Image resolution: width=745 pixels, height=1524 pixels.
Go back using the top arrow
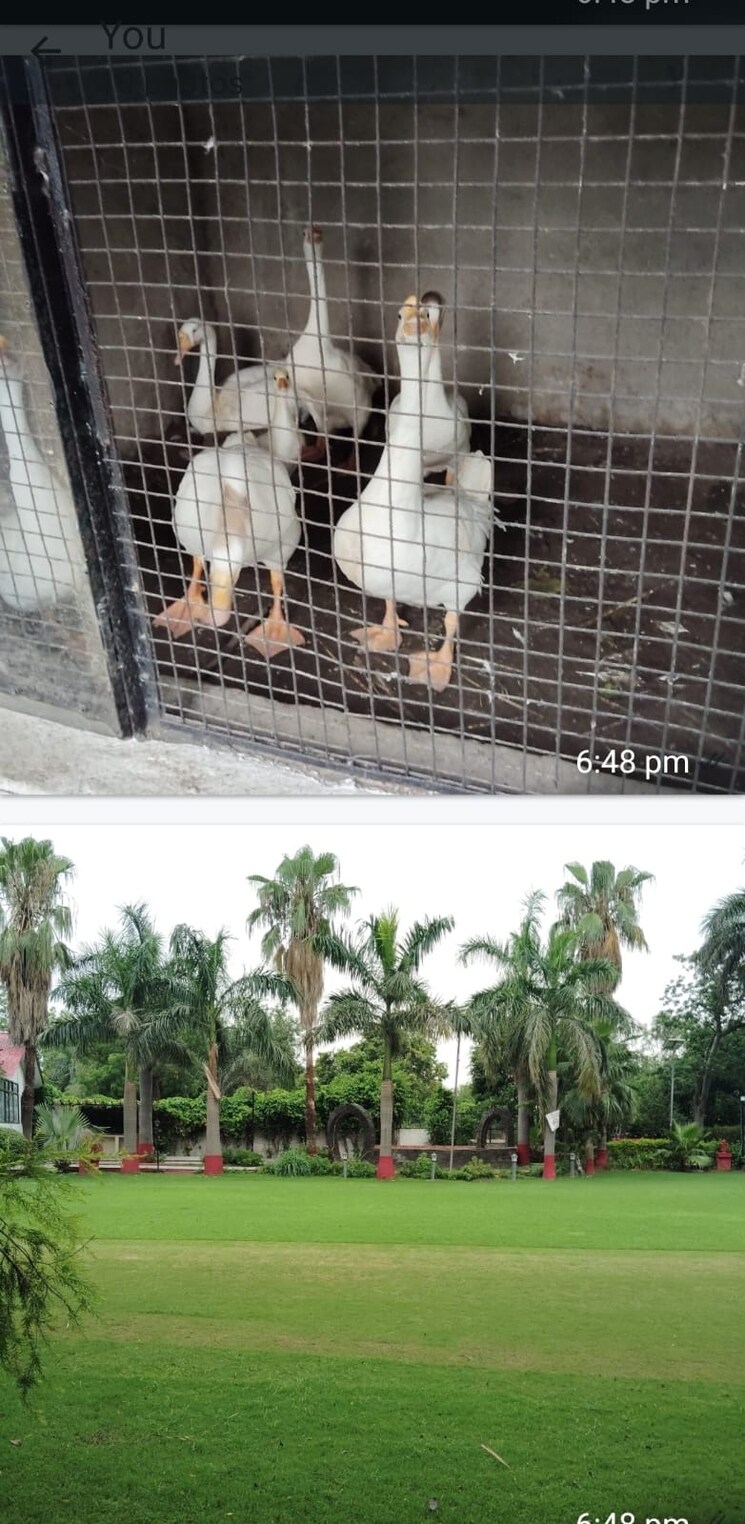43,47
